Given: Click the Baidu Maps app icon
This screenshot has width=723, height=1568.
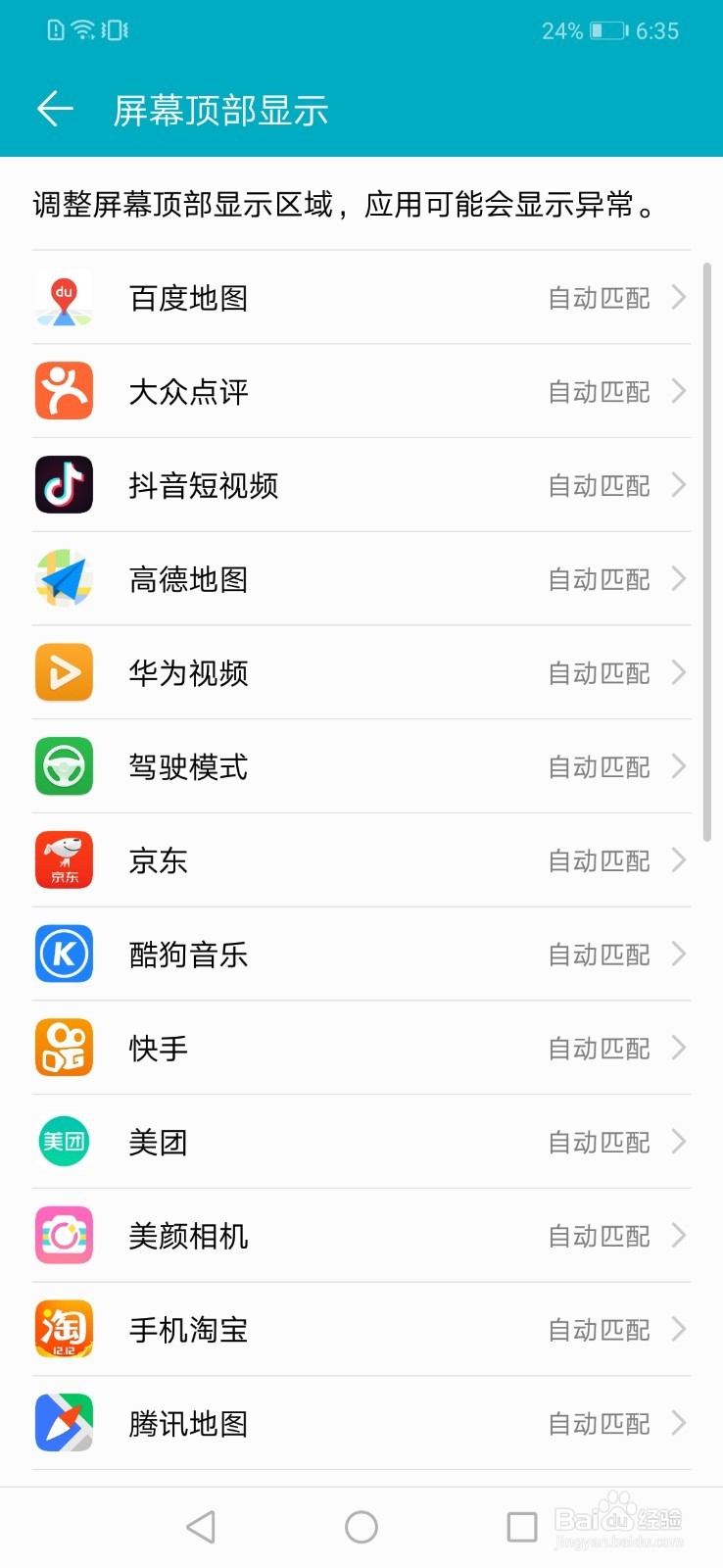Looking at the screenshot, I should (64, 298).
